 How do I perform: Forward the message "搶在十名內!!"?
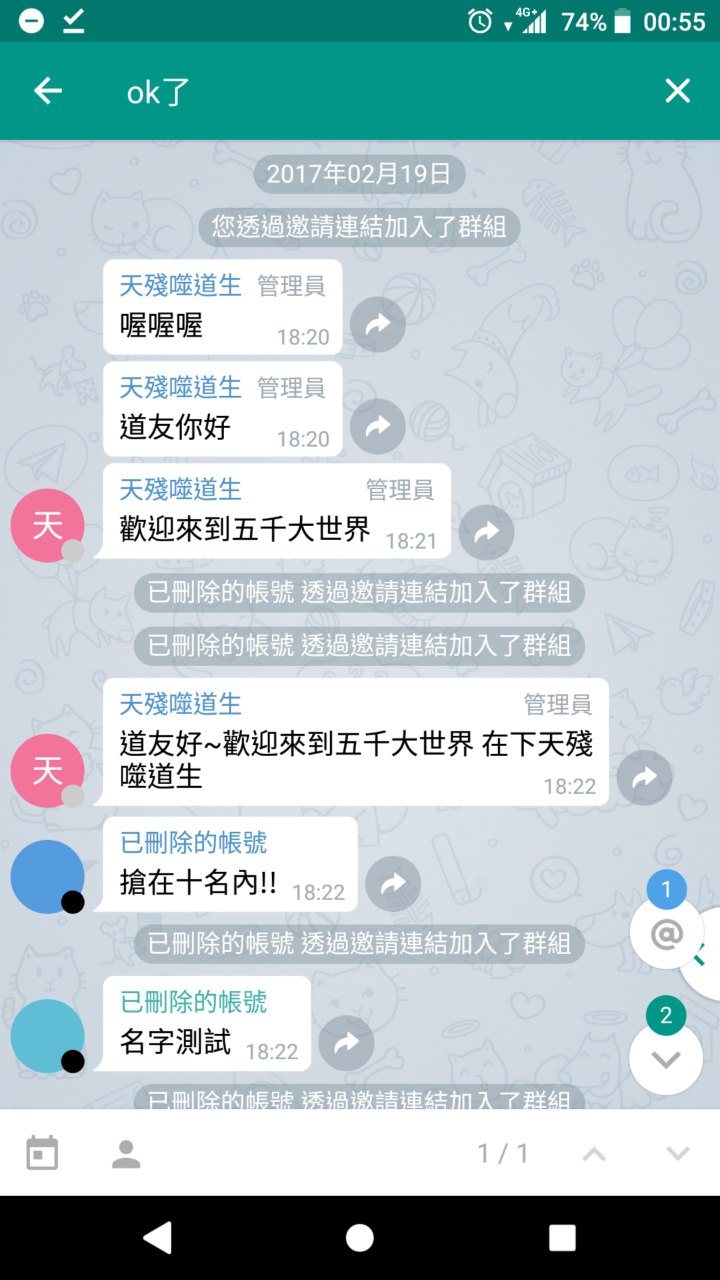pos(393,884)
